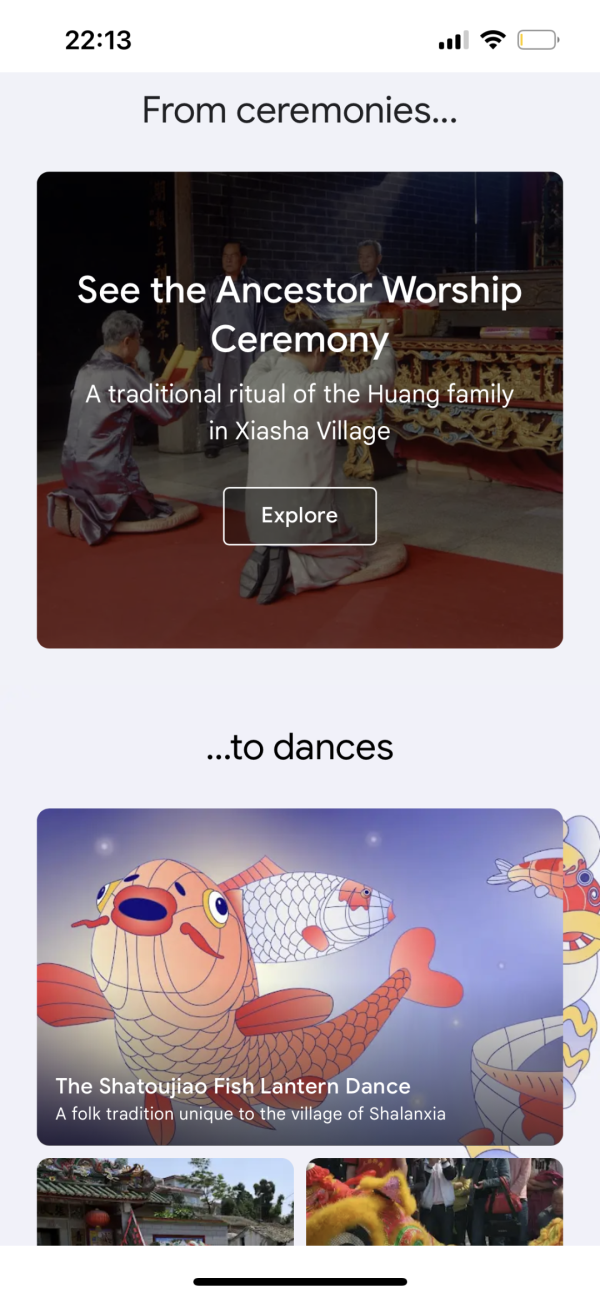Tap Explore on the Ancestor Worship Ceremony card

pyautogui.click(x=300, y=516)
